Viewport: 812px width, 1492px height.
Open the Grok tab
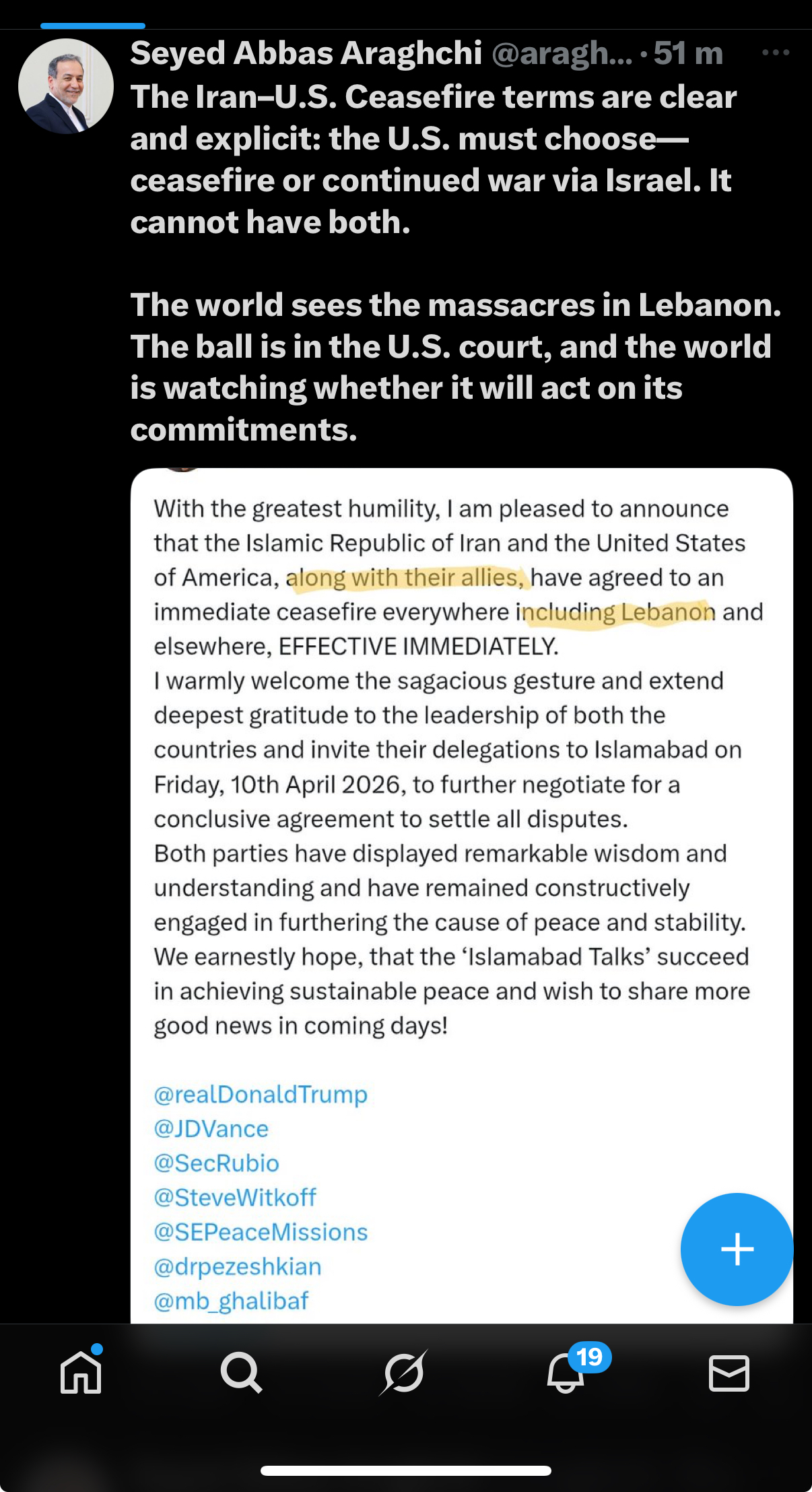point(403,1372)
